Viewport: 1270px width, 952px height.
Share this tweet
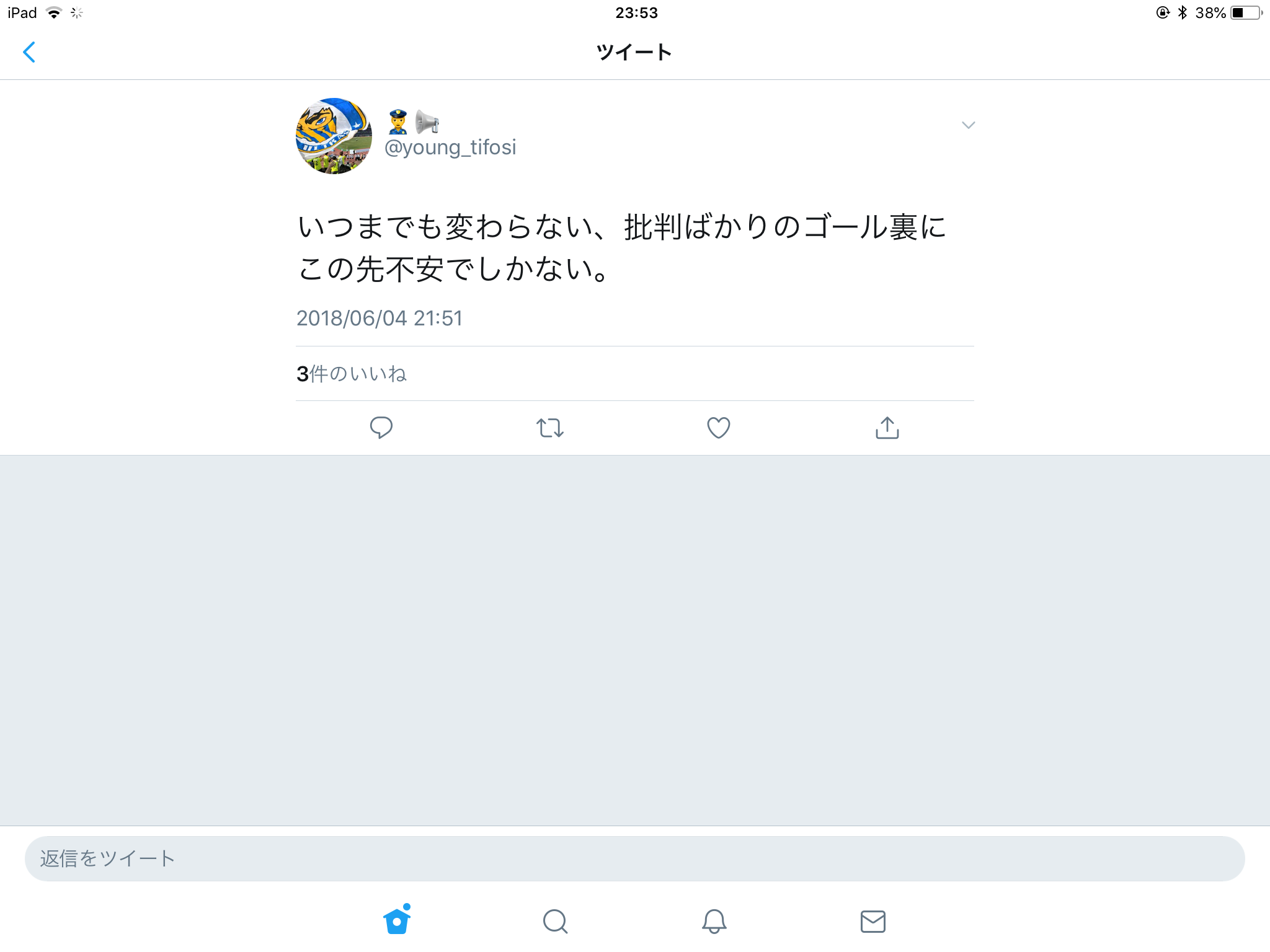pos(887,428)
